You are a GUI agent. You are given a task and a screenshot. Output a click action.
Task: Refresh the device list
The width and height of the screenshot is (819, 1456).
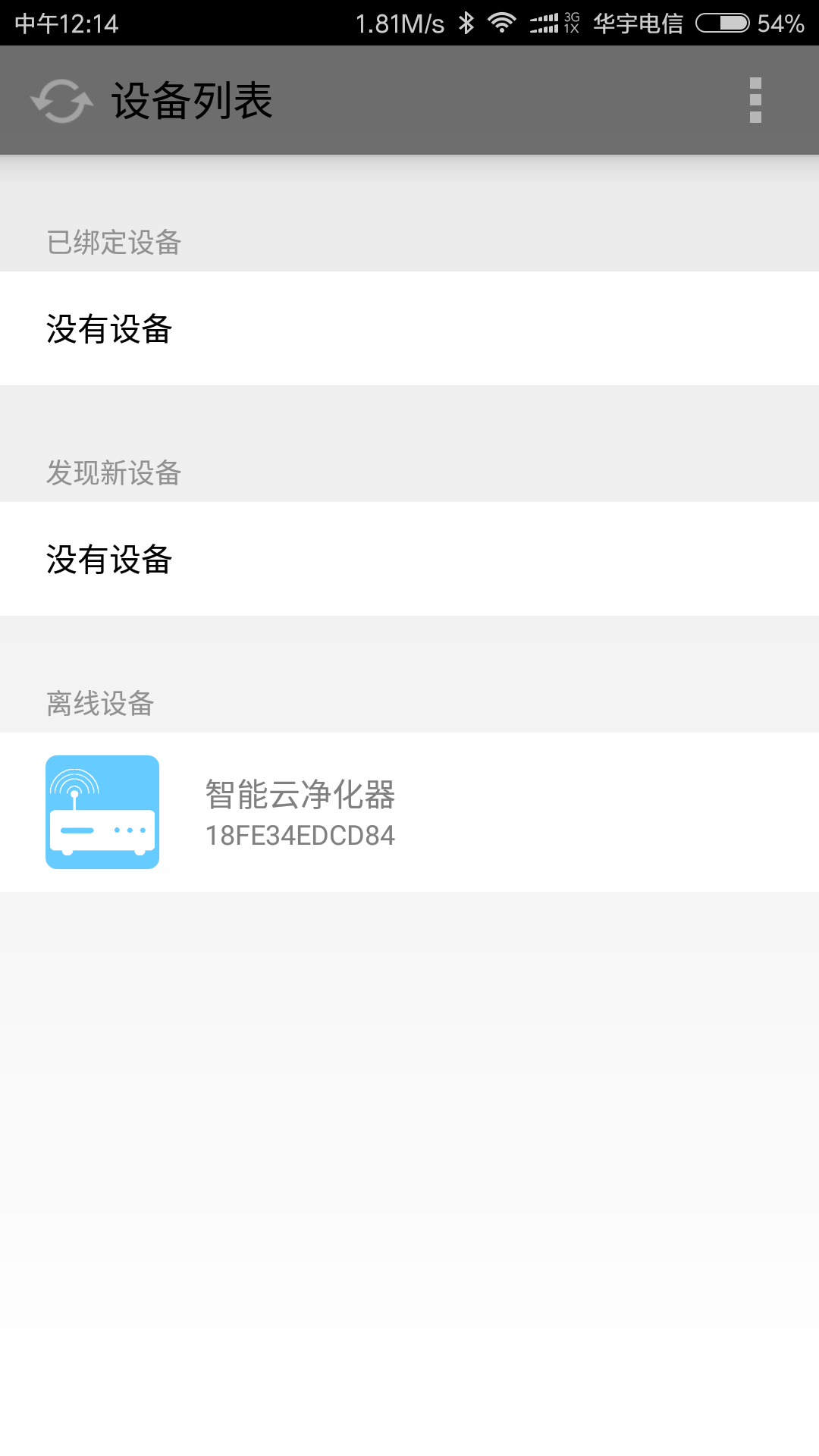61,101
